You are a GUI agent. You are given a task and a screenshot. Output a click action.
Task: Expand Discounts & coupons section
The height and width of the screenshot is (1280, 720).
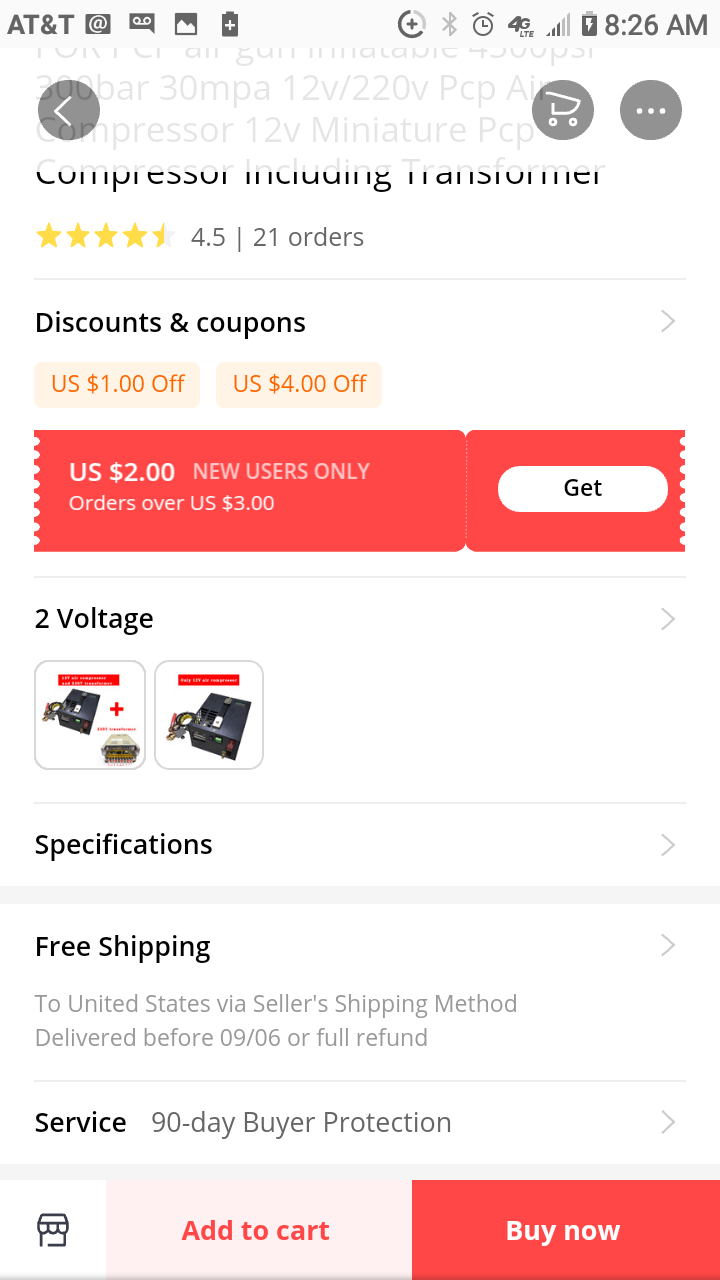(x=360, y=322)
